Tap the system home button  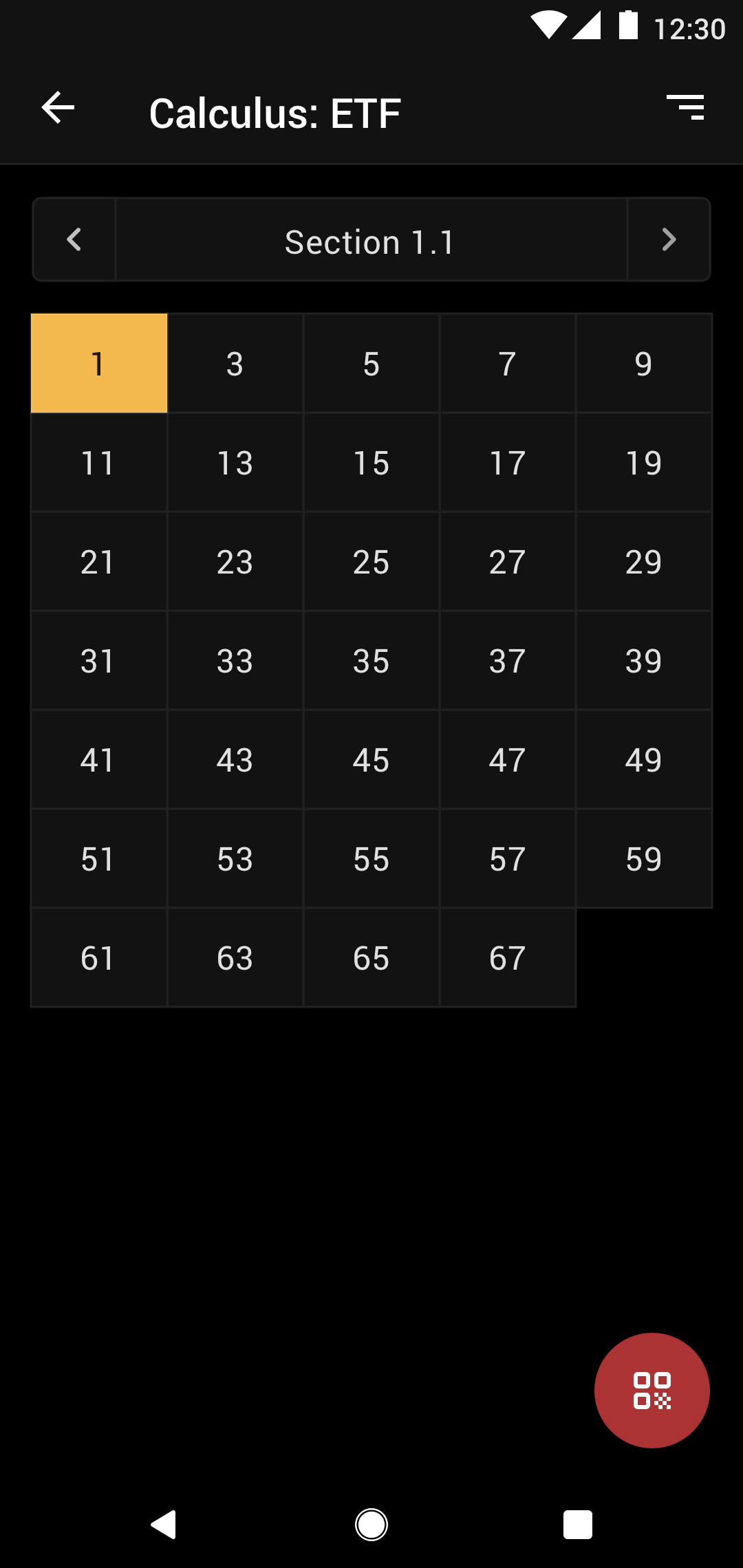371,1525
